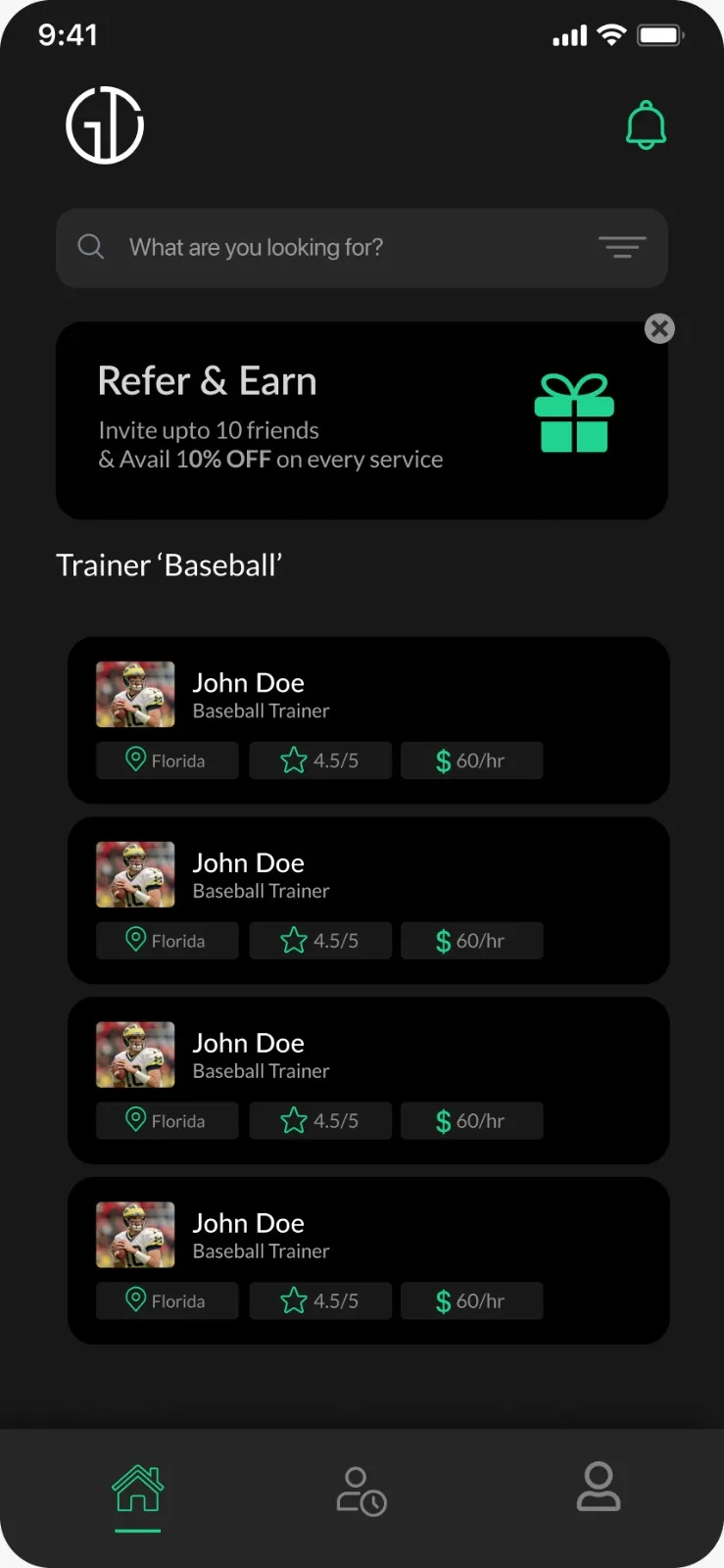Click the Trainer 'Baseball' section heading

click(169, 564)
